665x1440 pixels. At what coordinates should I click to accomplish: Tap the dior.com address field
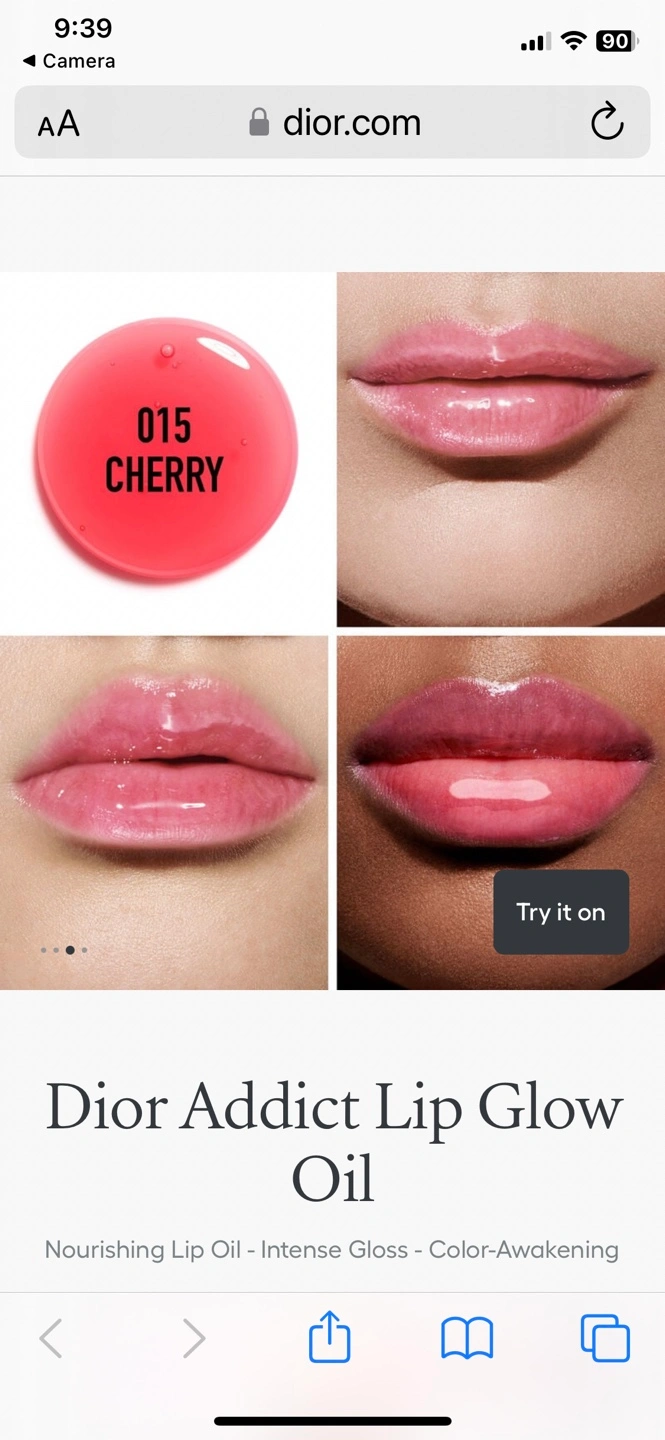click(x=333, y=122)
